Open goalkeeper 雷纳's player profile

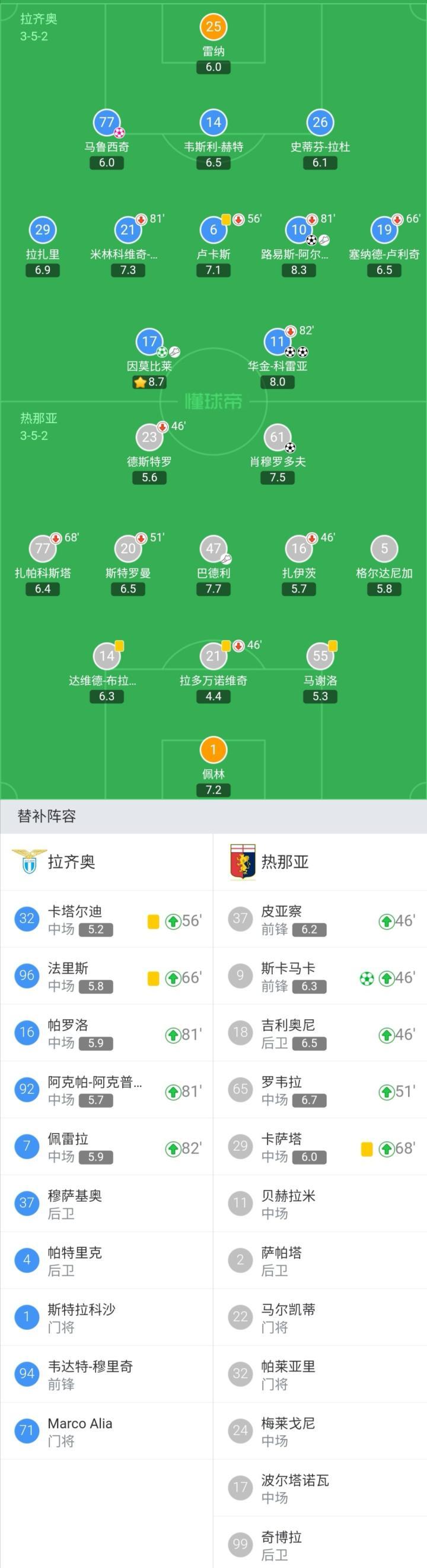(x=213, y=27)
